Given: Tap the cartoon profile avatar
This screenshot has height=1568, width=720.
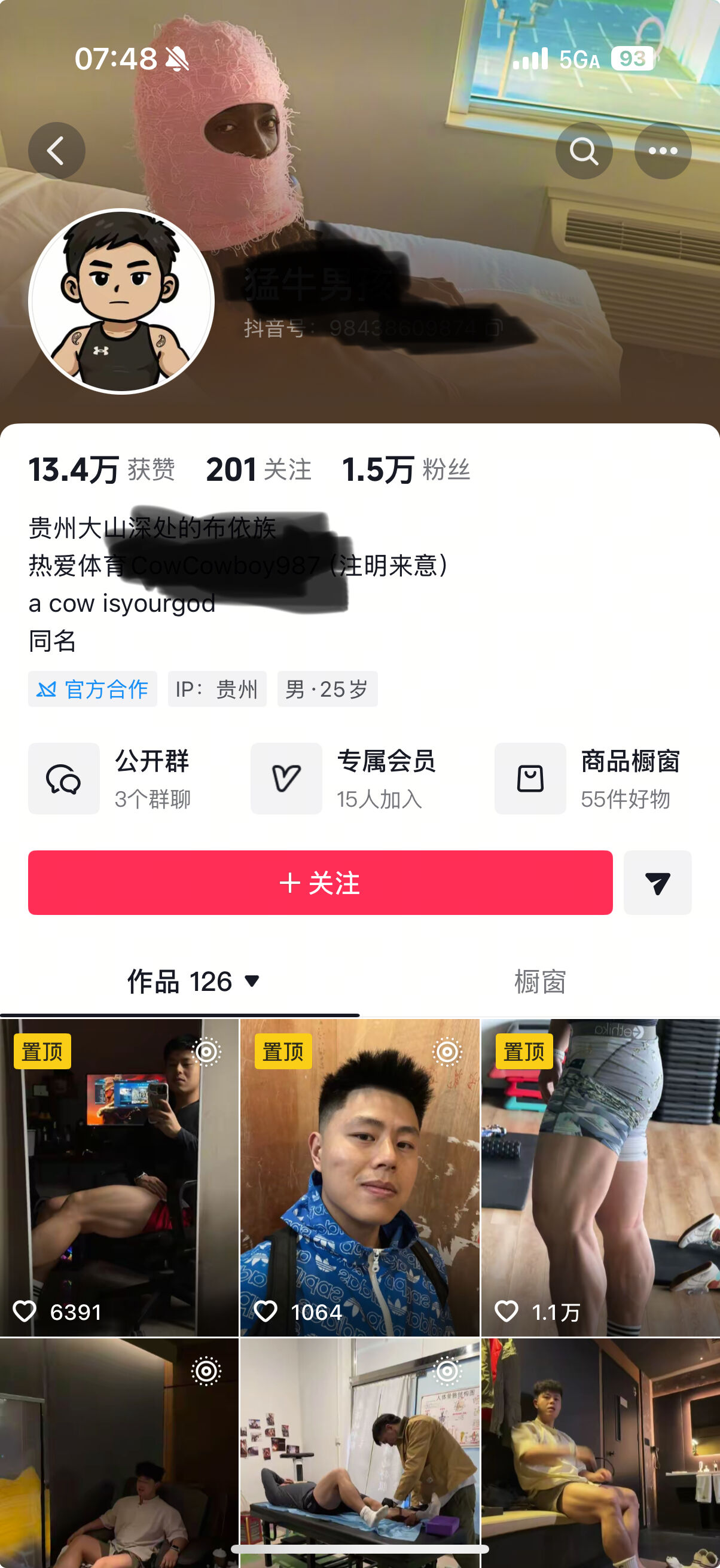Looking at the screenshot, I should 122,301.
